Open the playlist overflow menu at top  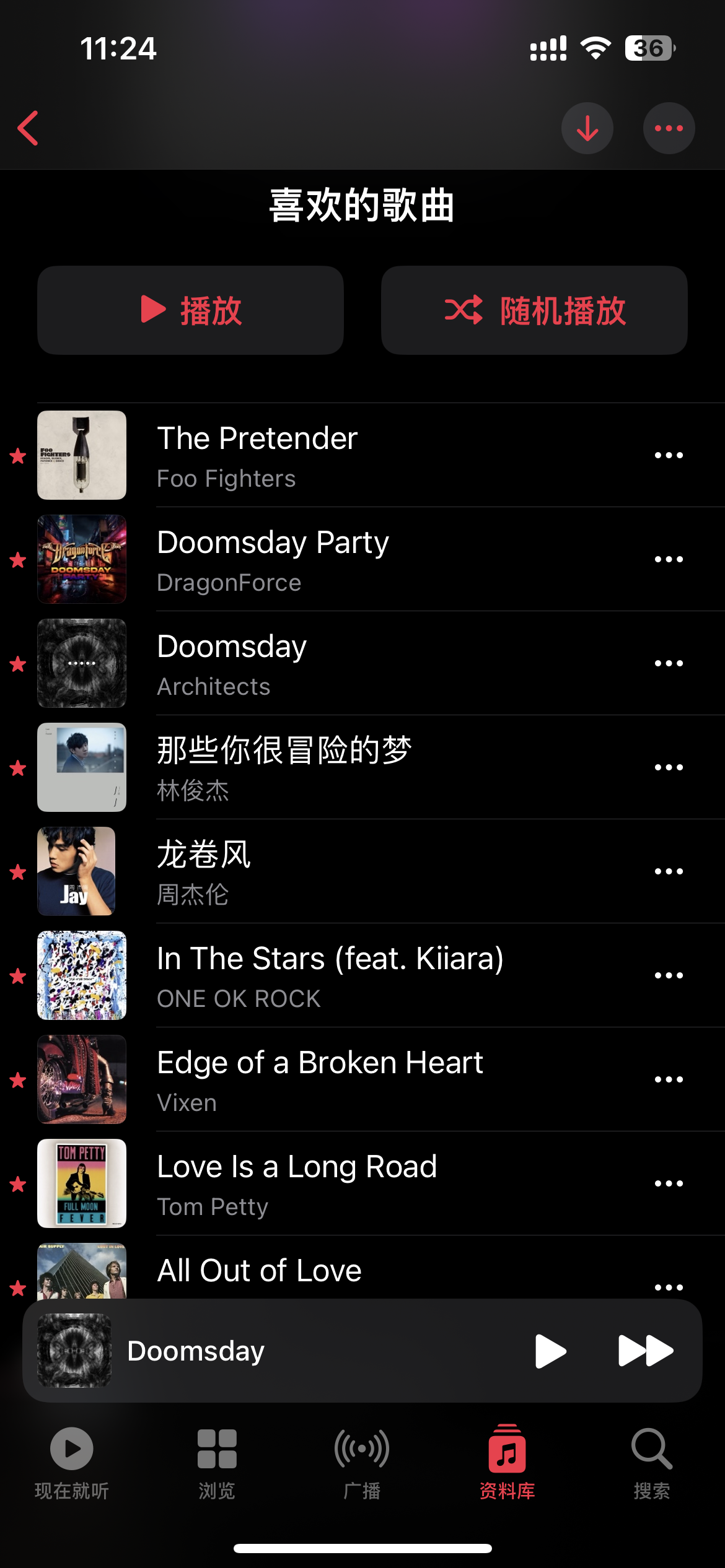[x=669, y=128]
